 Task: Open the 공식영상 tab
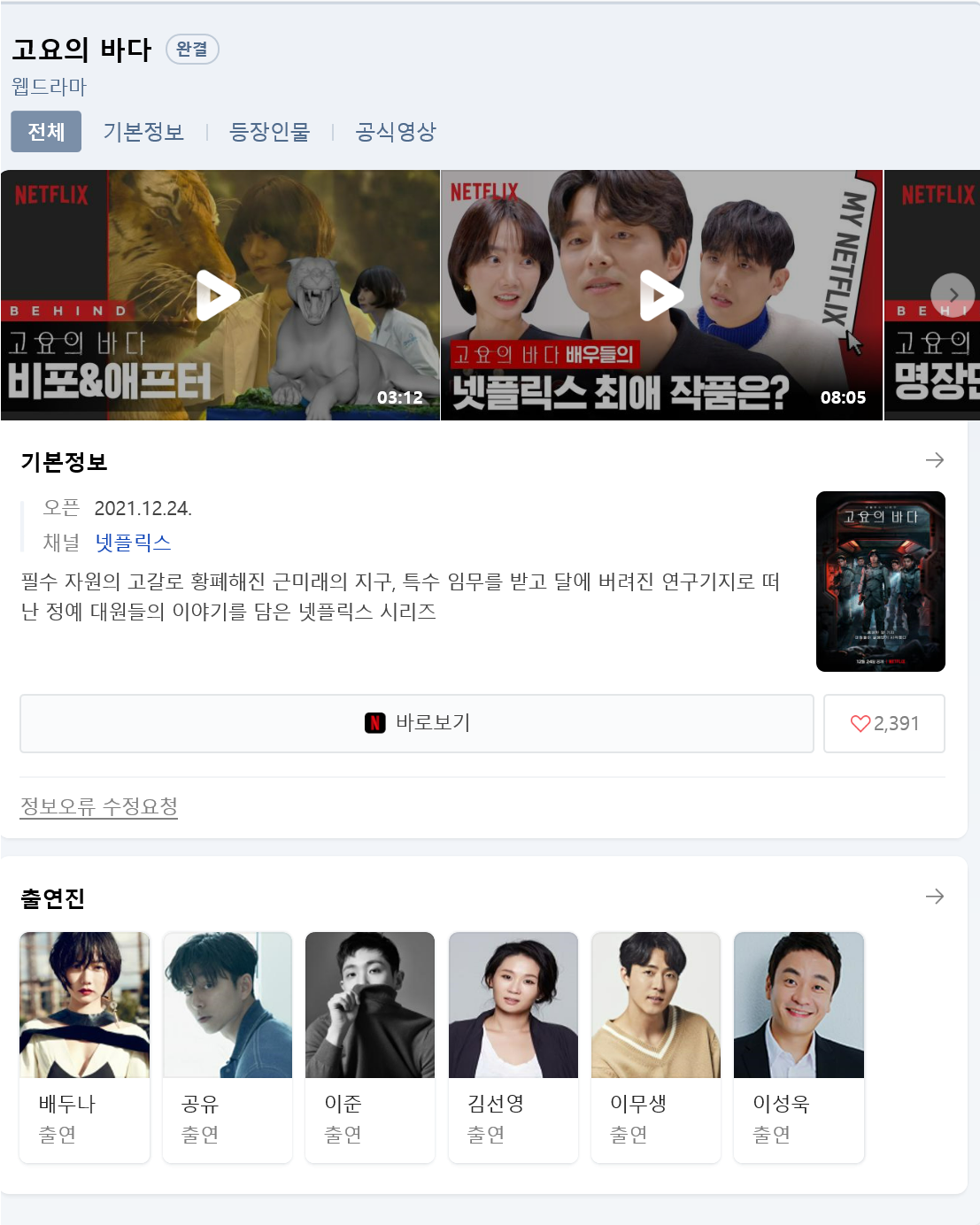pos(395,132)
